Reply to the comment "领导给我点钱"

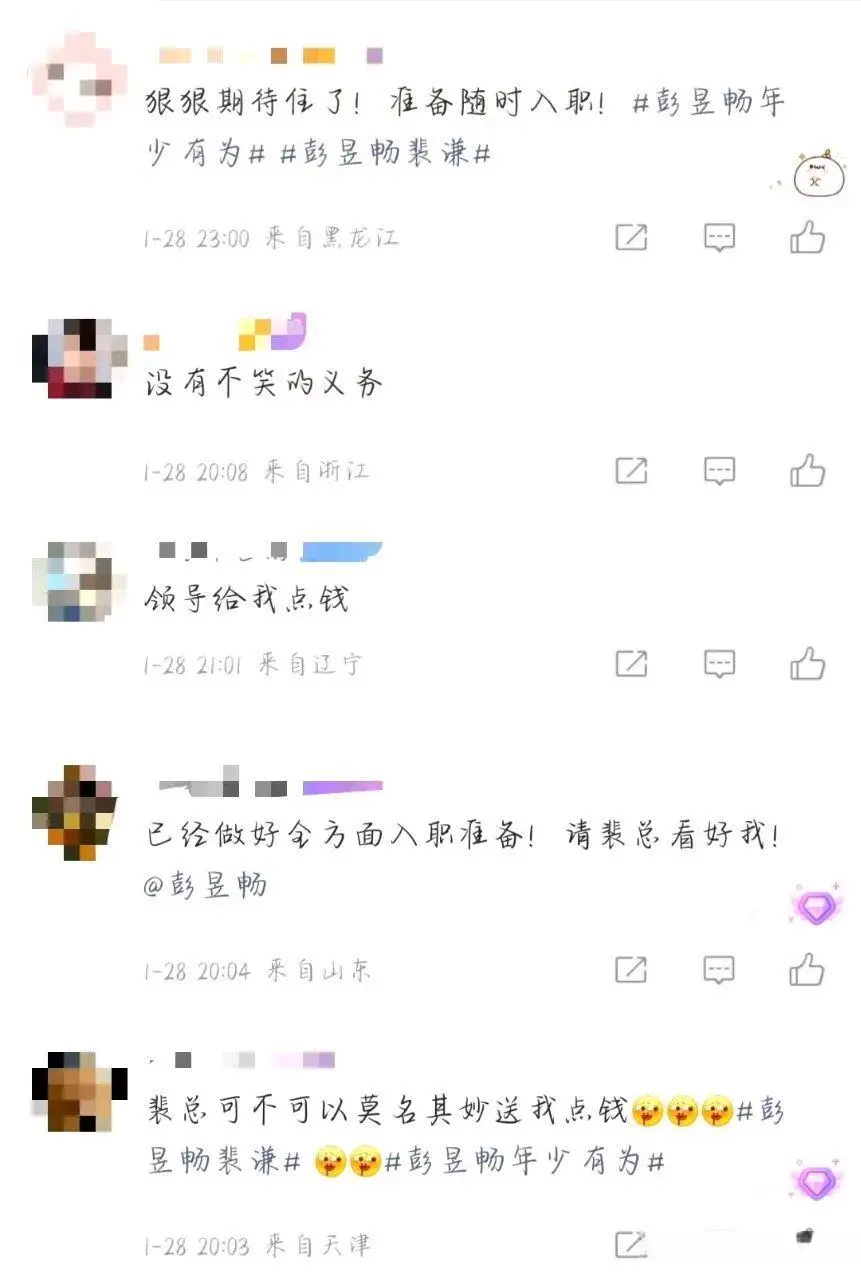(x=719, y=663)
